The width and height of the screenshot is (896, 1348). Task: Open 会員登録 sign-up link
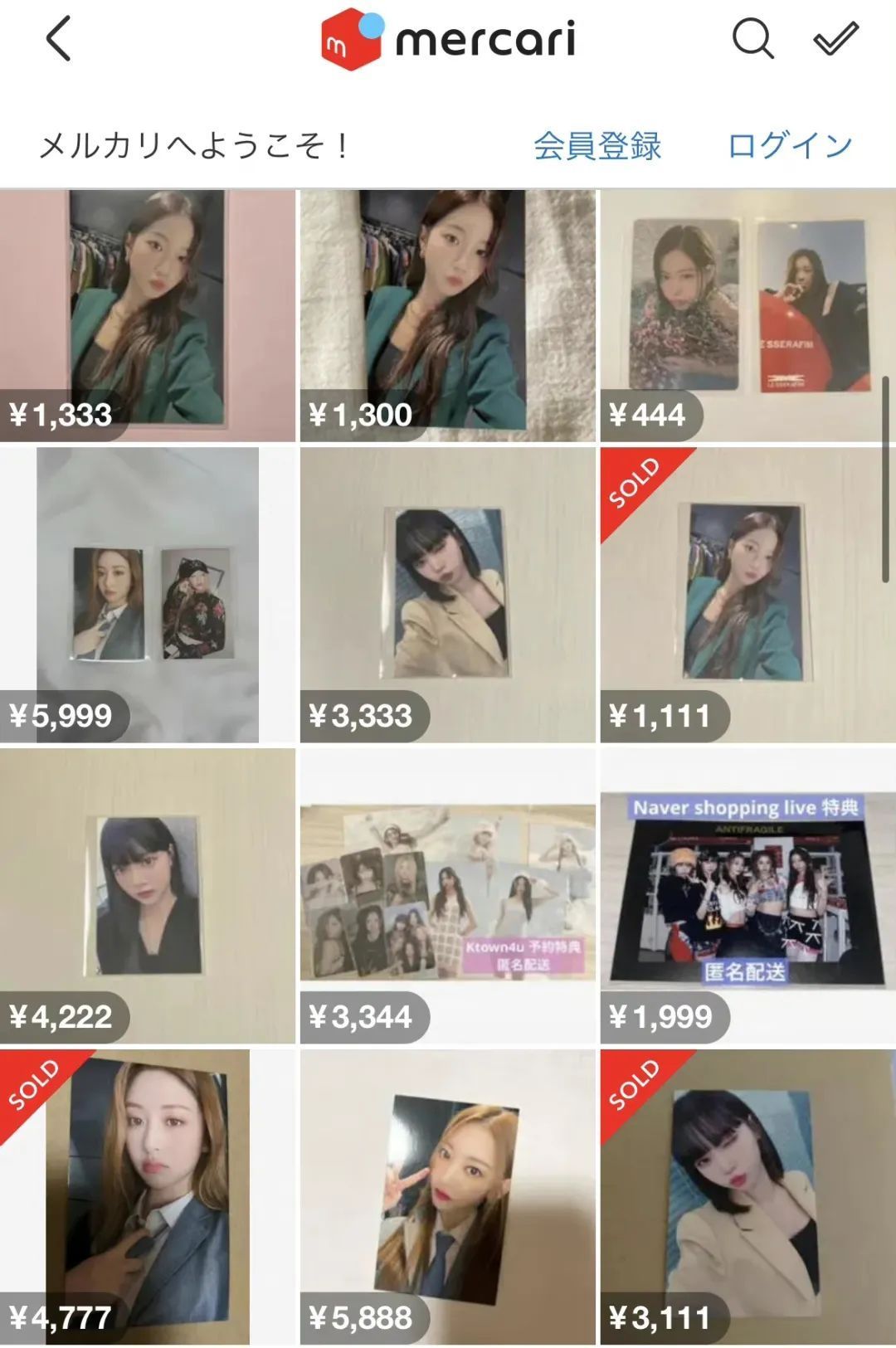pyautogui.click(x=597, y=146)
